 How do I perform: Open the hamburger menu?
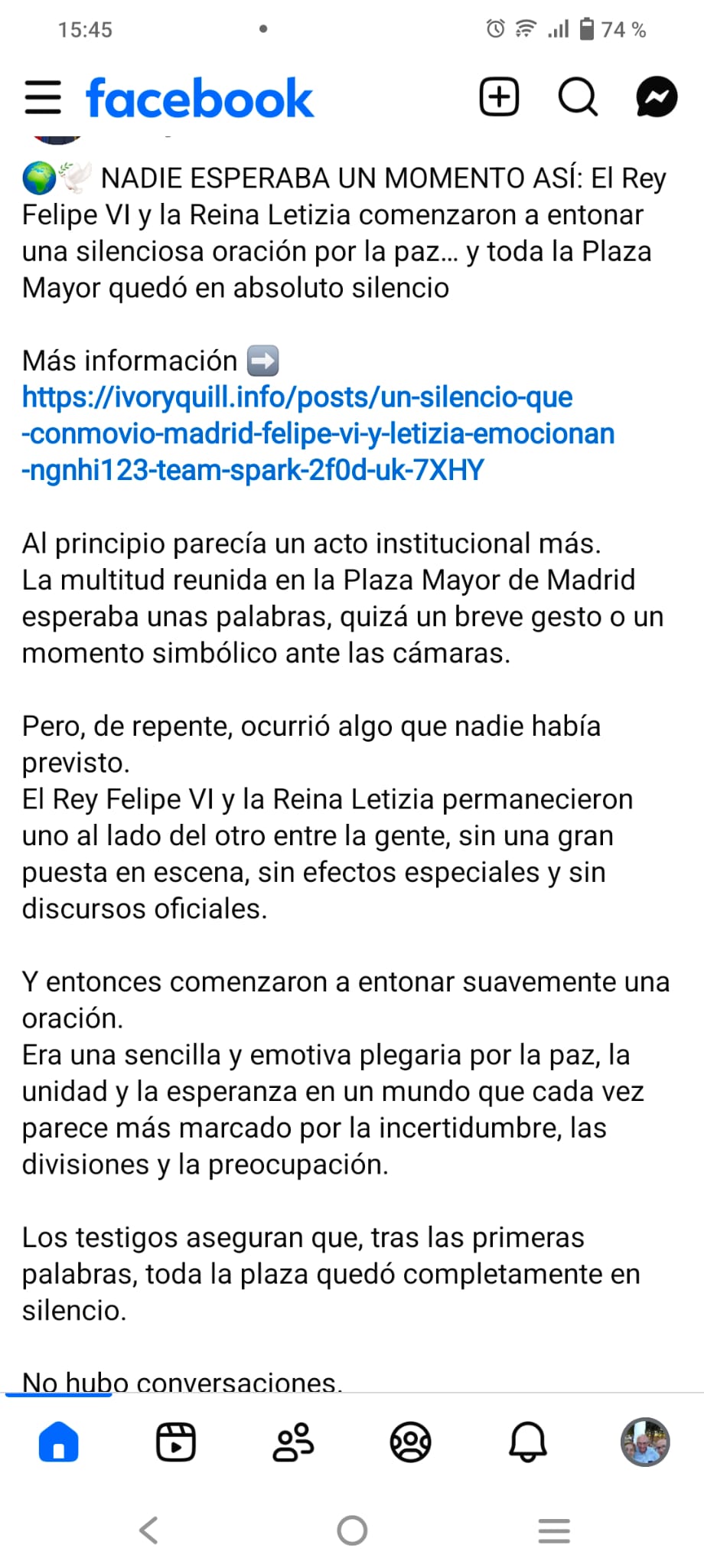(43, 97)
